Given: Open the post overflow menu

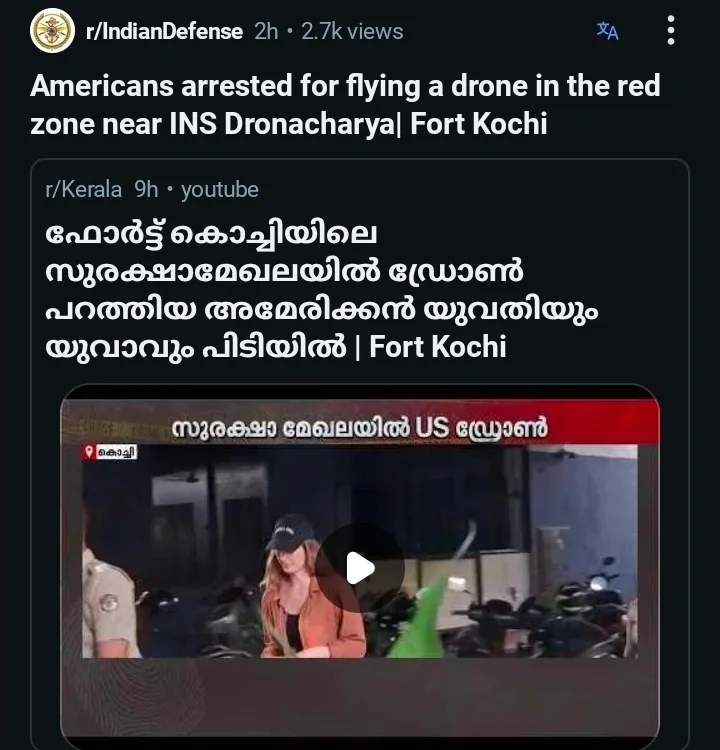Looking at the screenshot, I should point(670,31).
